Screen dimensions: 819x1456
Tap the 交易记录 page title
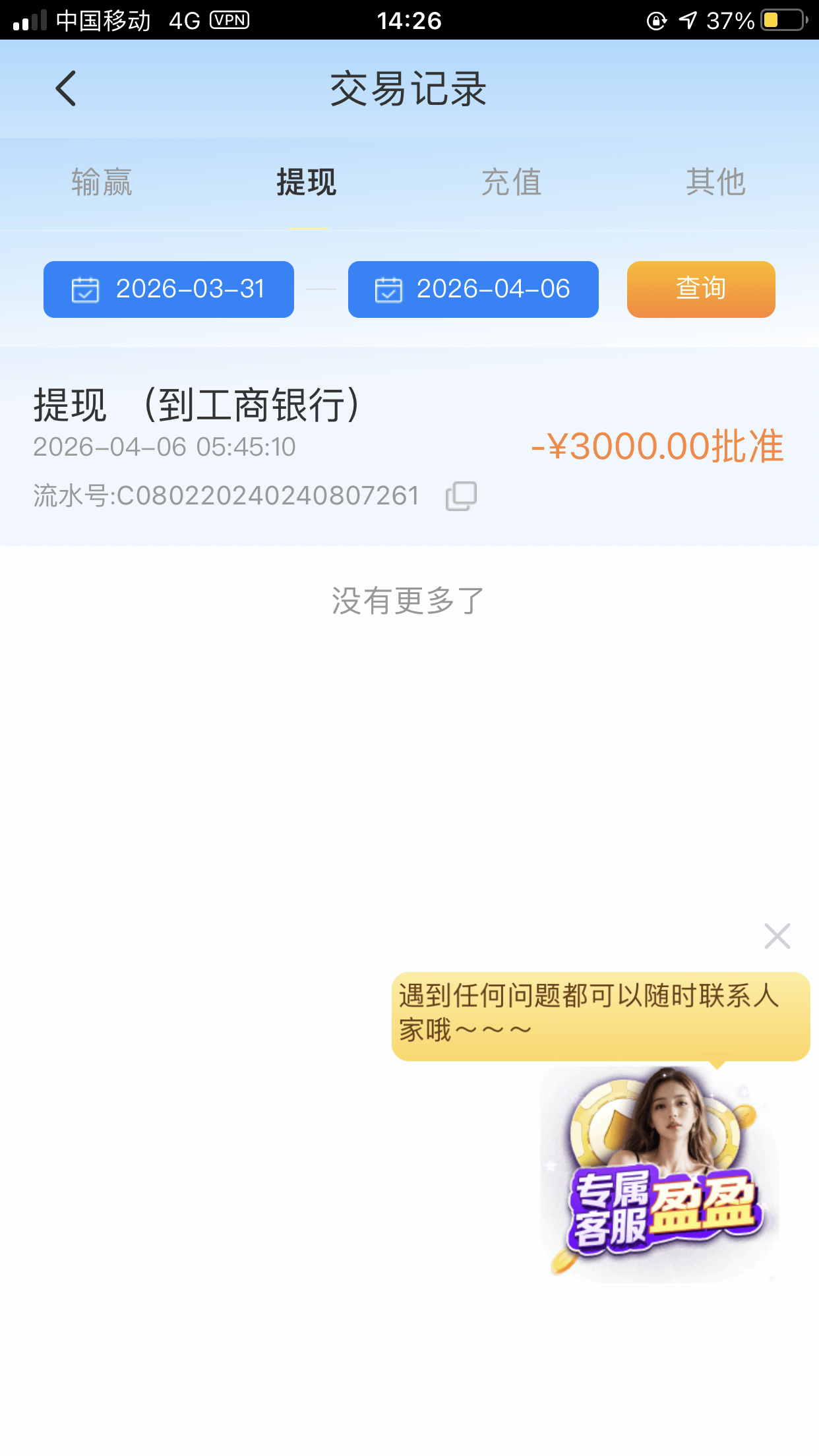(409, 91)
